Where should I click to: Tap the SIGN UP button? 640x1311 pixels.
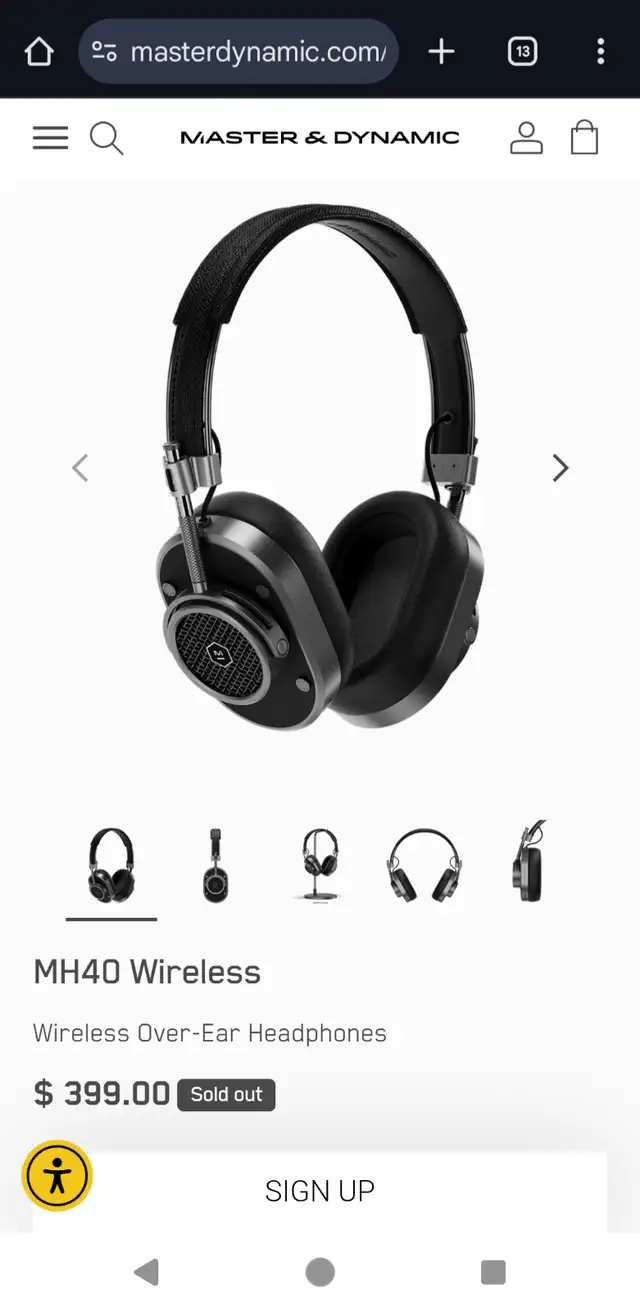(320, 1190)
